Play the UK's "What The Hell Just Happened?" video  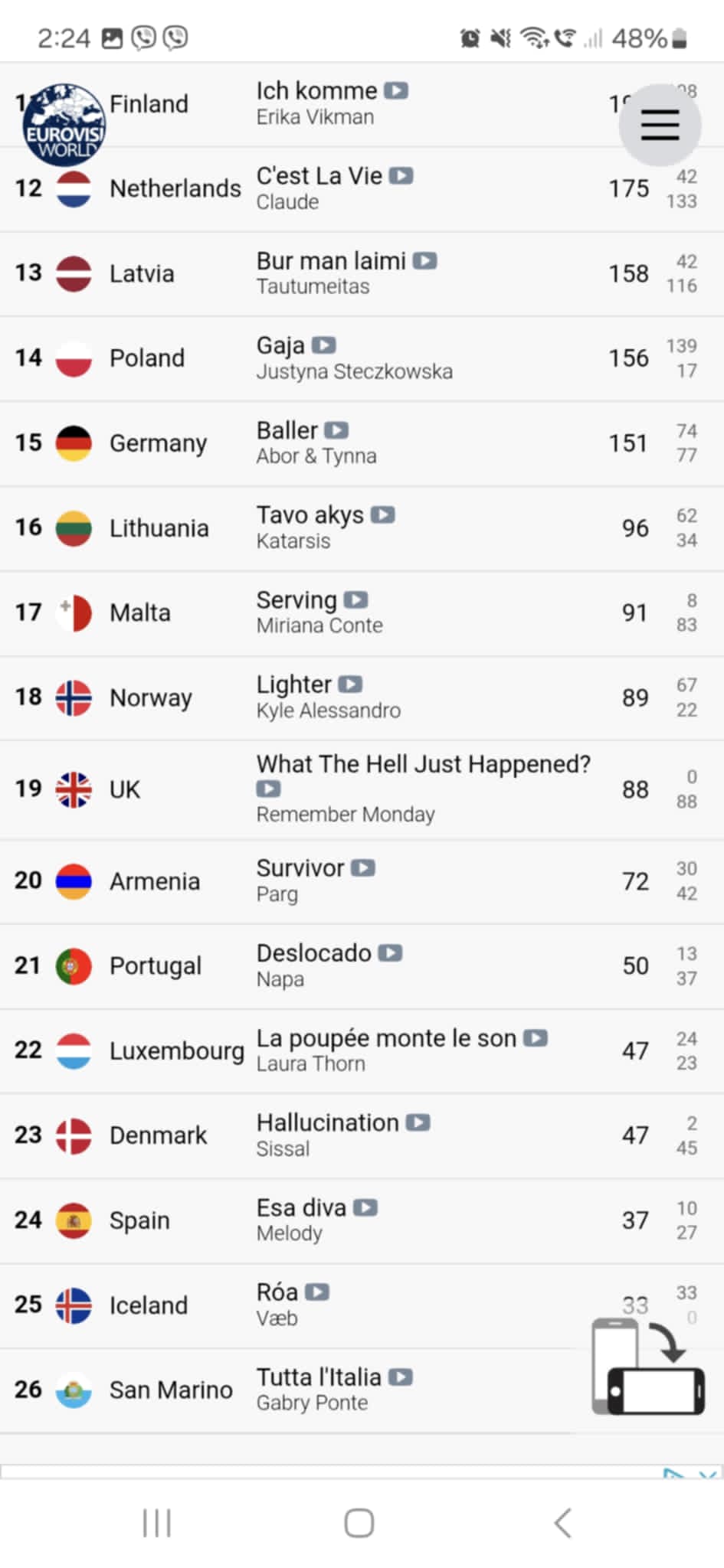coord(268,788)
